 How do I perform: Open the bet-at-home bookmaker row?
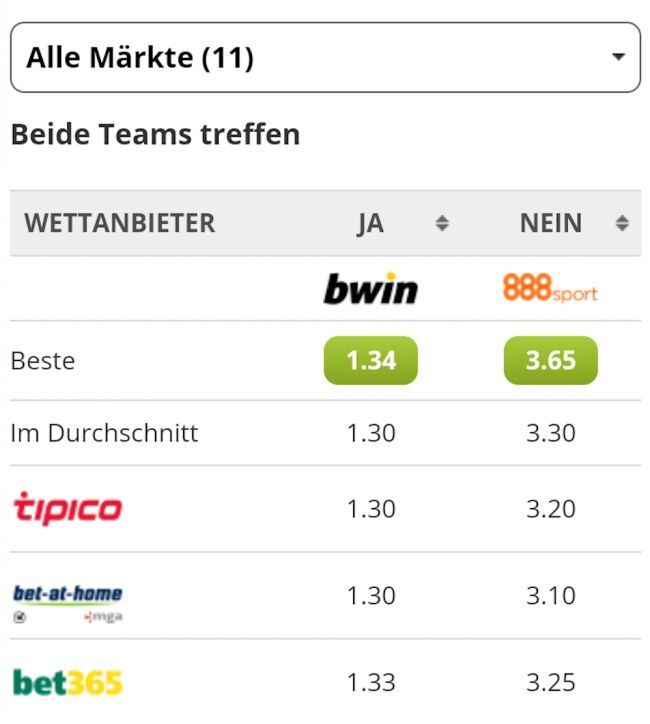click(x=68, y=597)
